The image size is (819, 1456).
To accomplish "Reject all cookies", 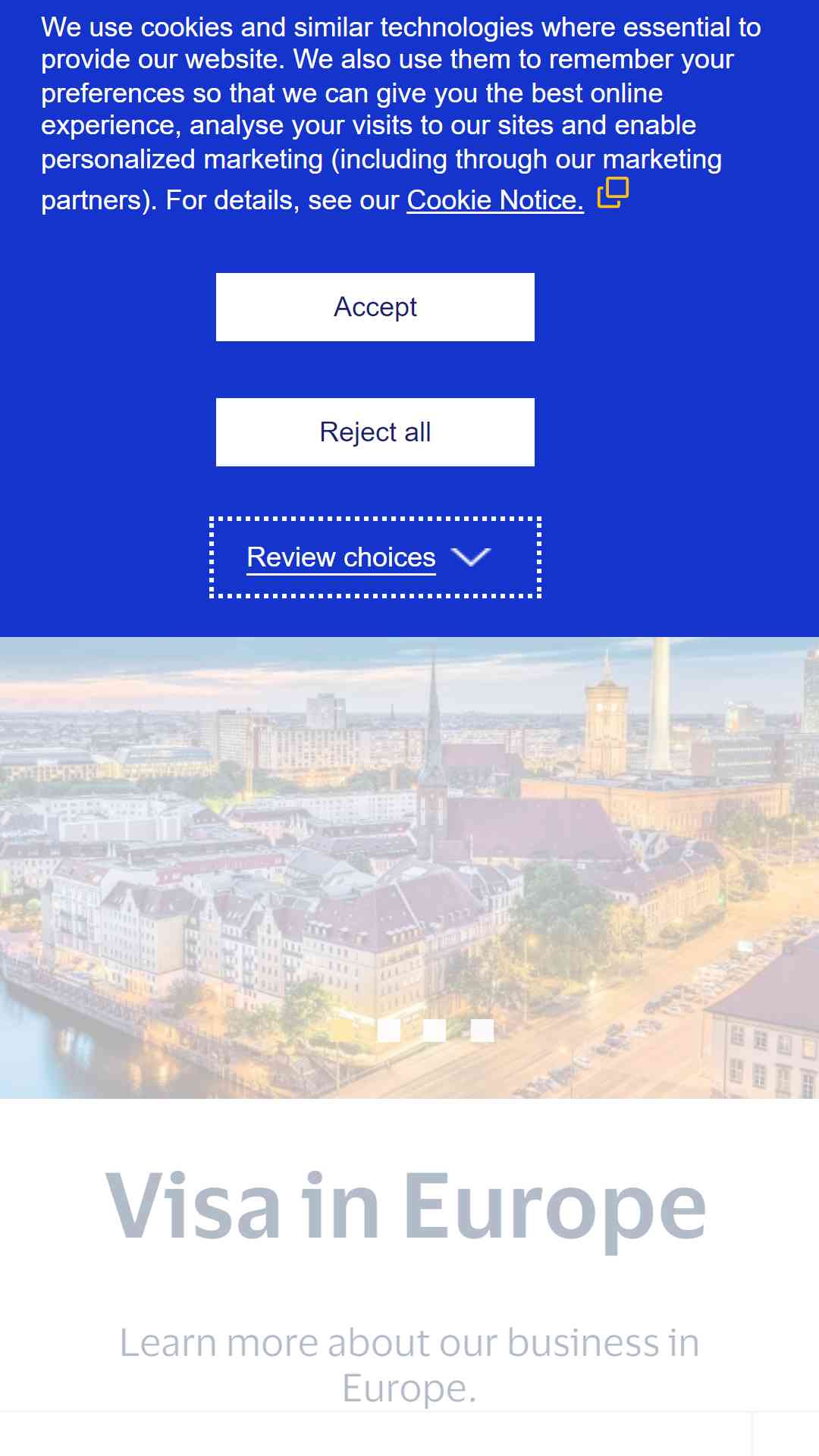I will [375, 432].
